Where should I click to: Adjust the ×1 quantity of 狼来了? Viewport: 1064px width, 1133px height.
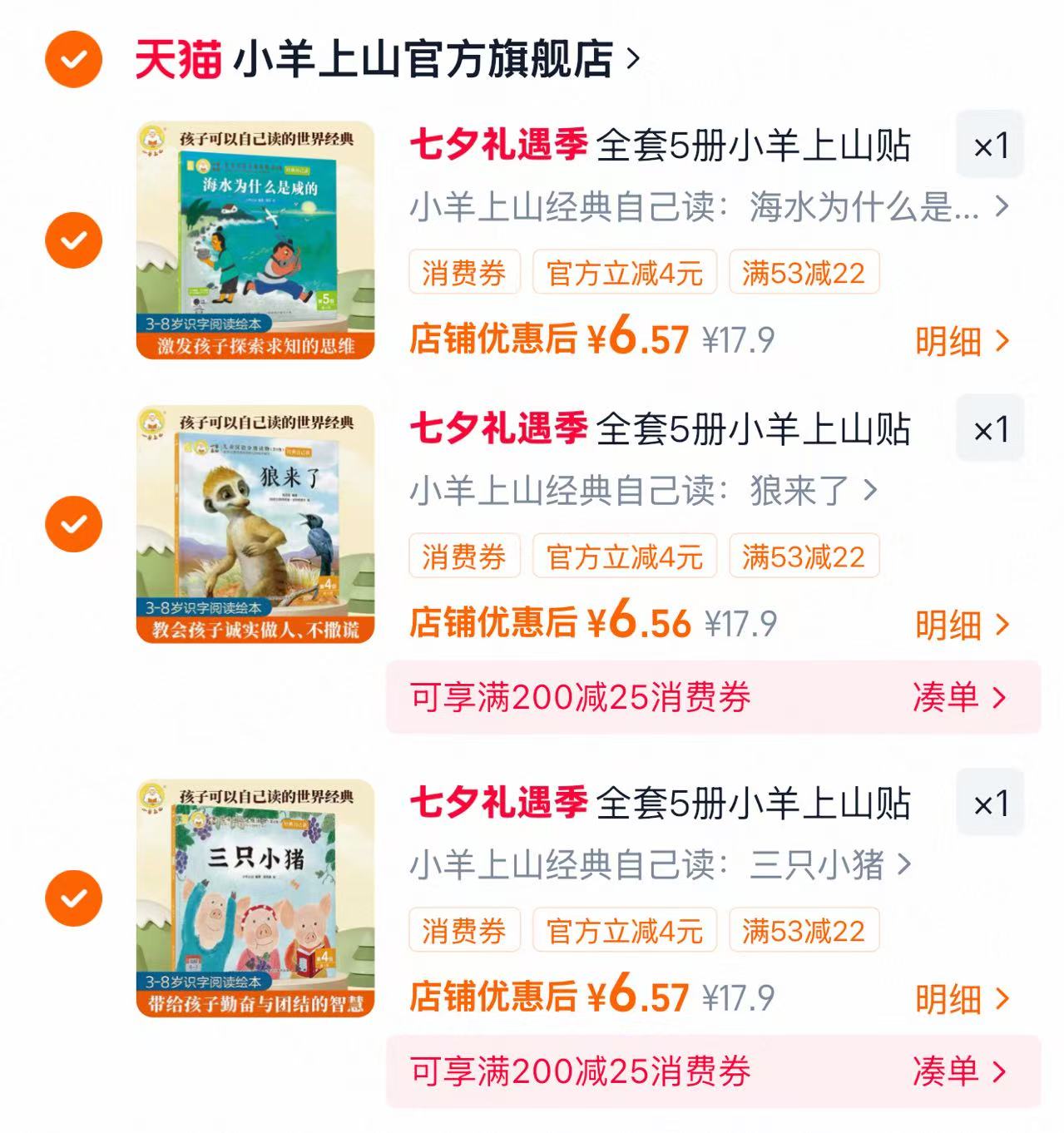pos(990,428)
